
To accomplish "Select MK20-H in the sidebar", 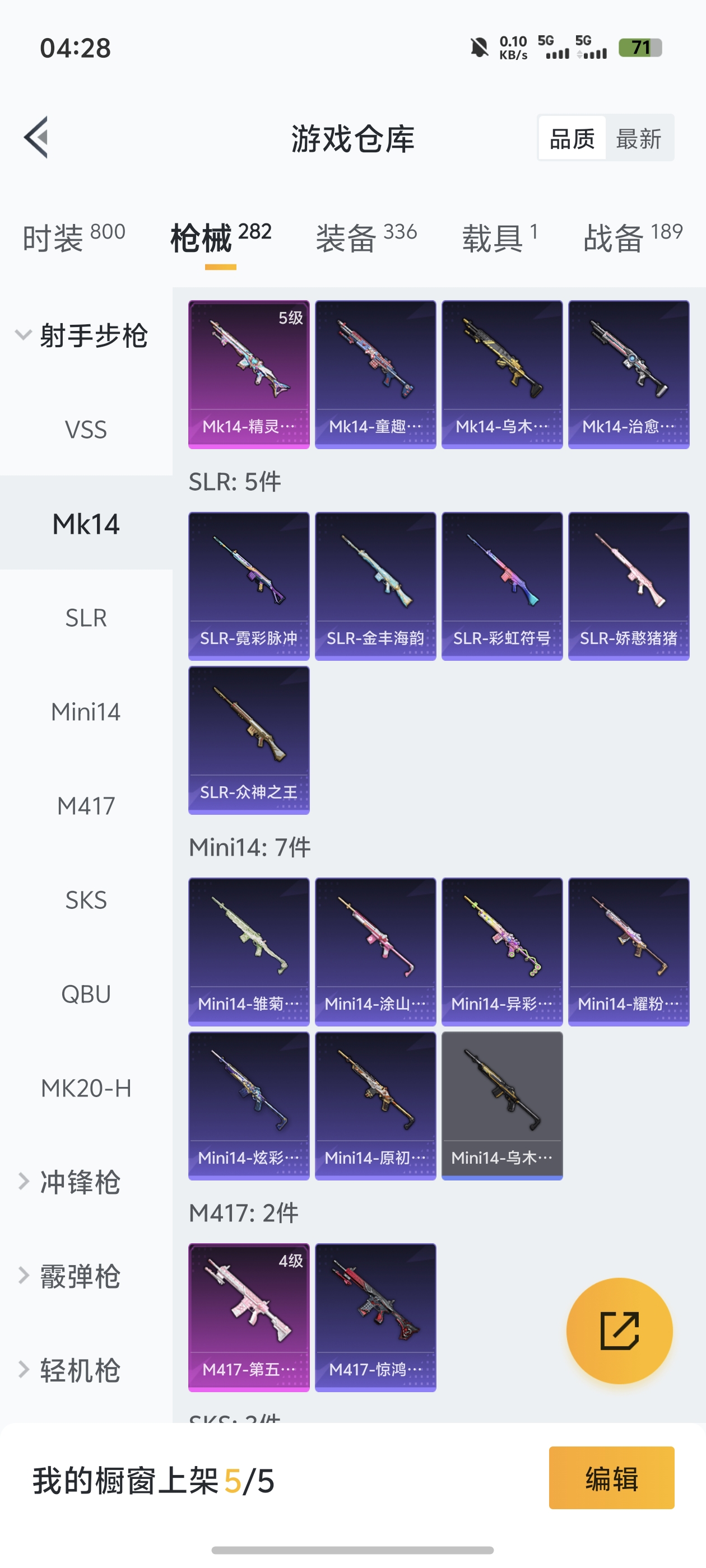I will (x=86, y=1088).
